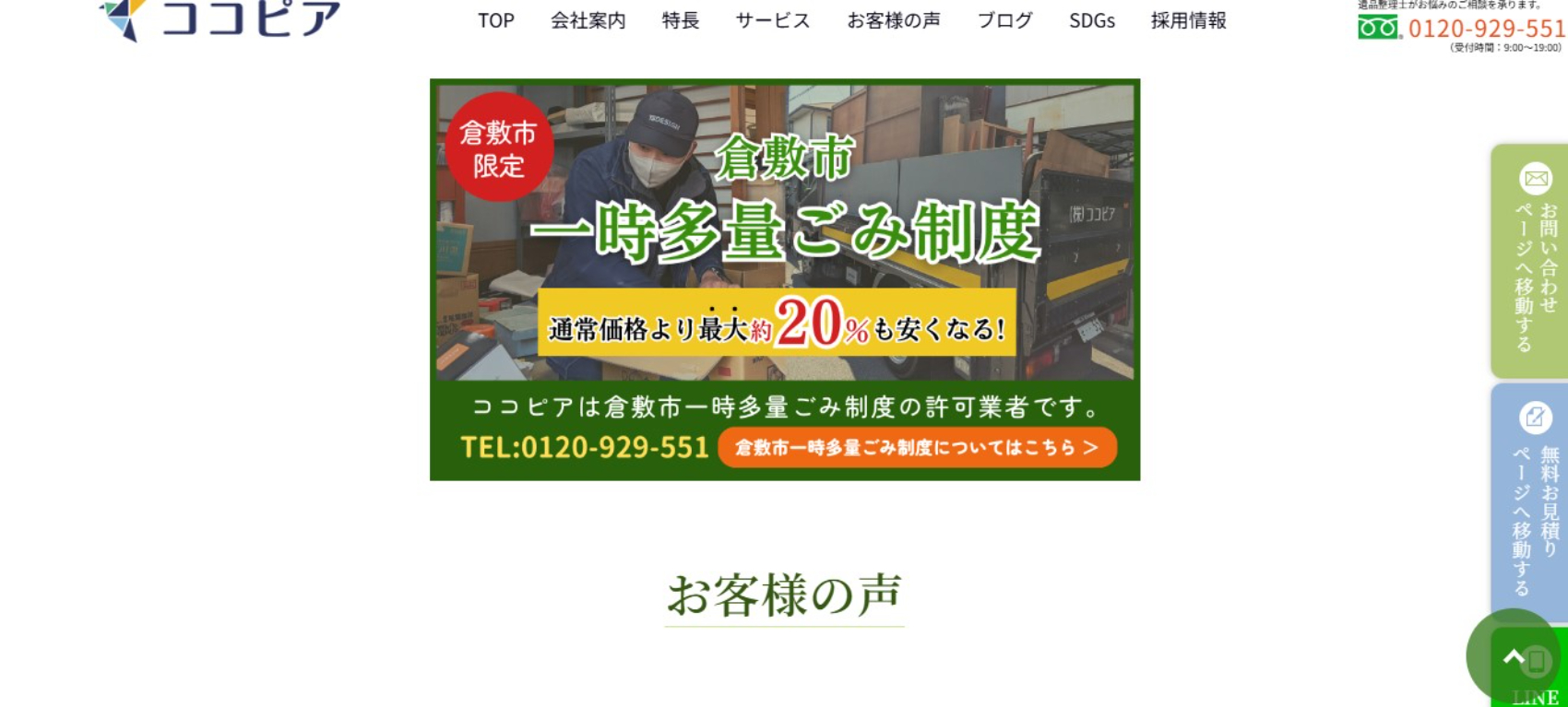The height and width of the screenshot is (707, 1568).
Task: Open the TOP navigation link
Action: pos(495,20)
